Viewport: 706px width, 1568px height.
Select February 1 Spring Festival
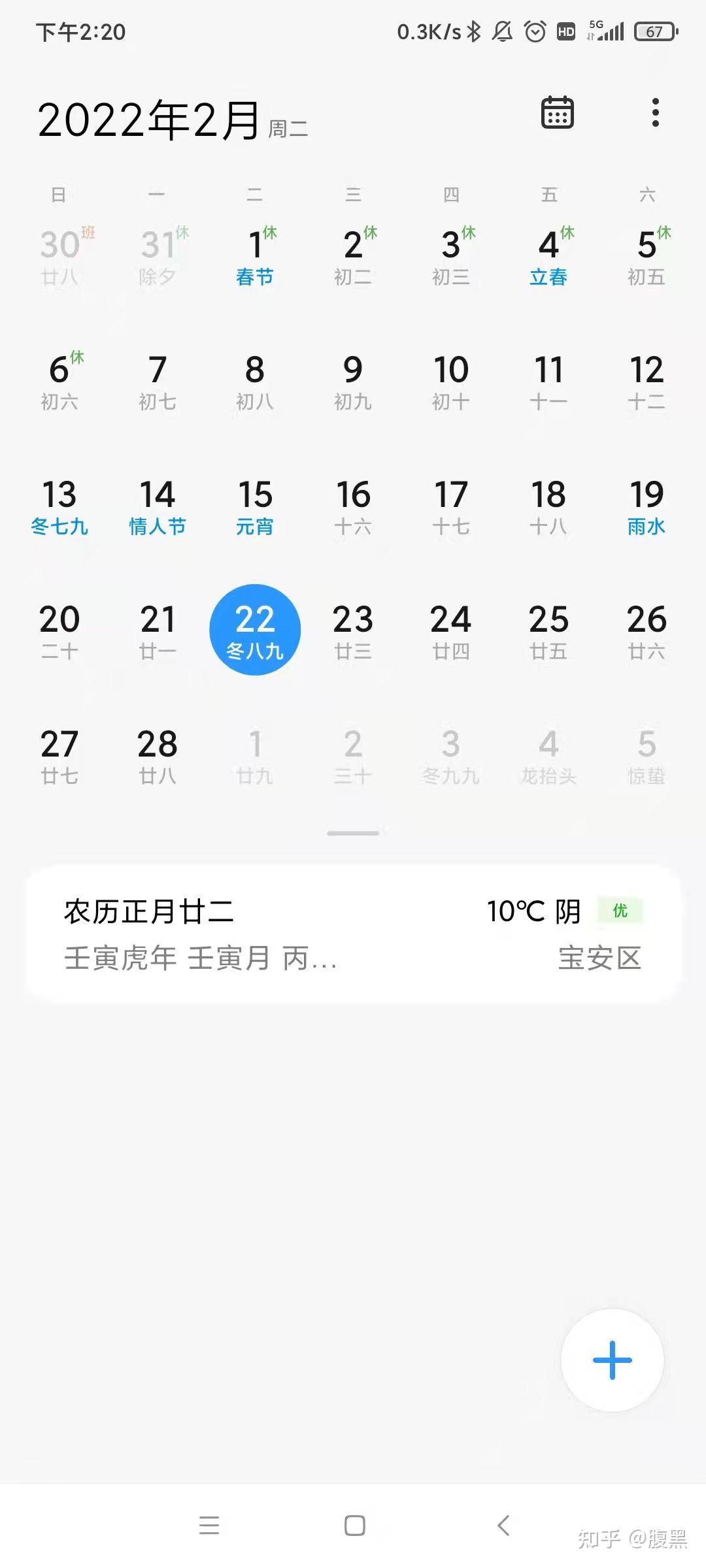point(255,256)
